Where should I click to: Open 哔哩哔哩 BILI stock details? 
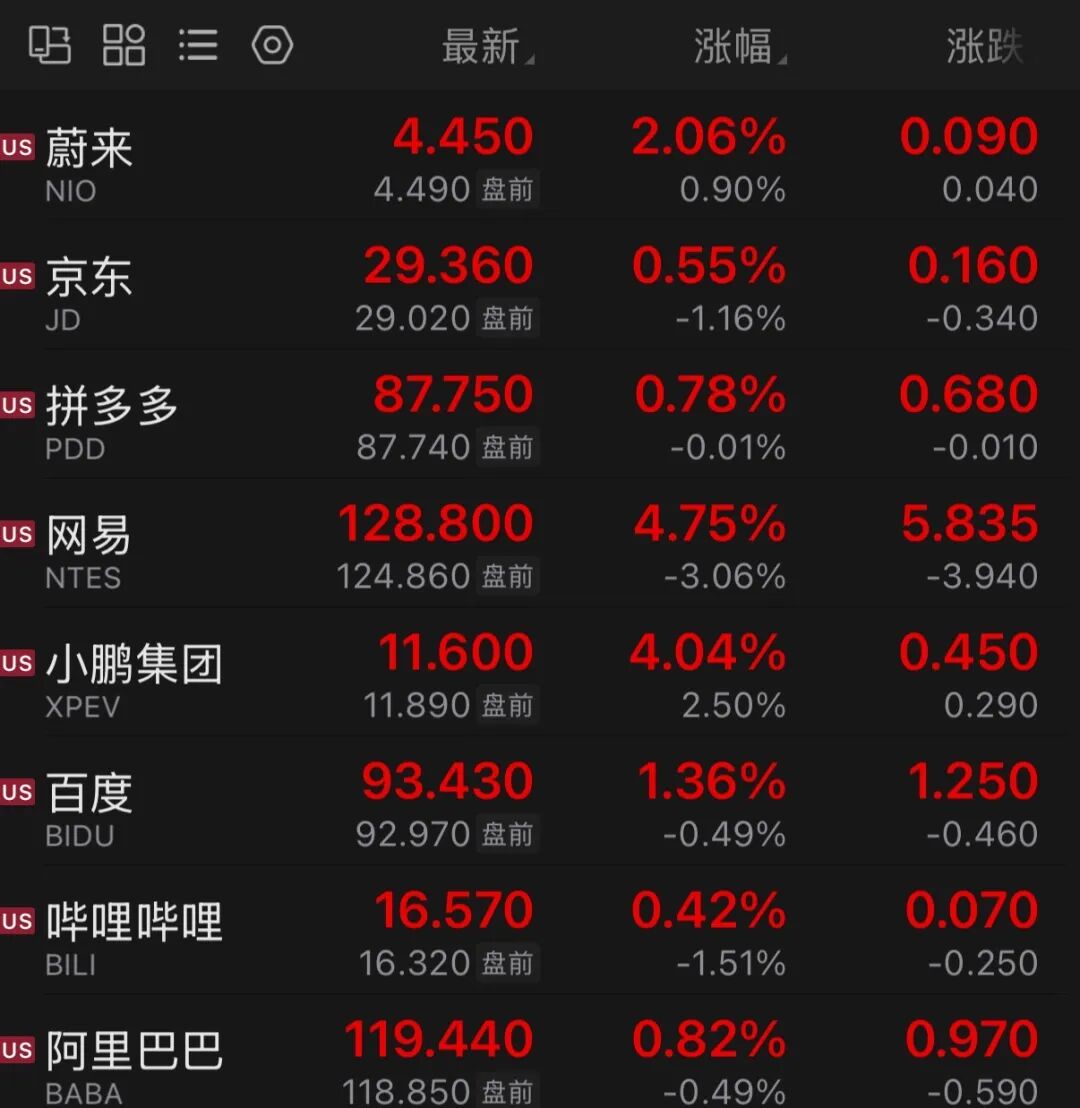pyautogui.click(x=540, y=934)
